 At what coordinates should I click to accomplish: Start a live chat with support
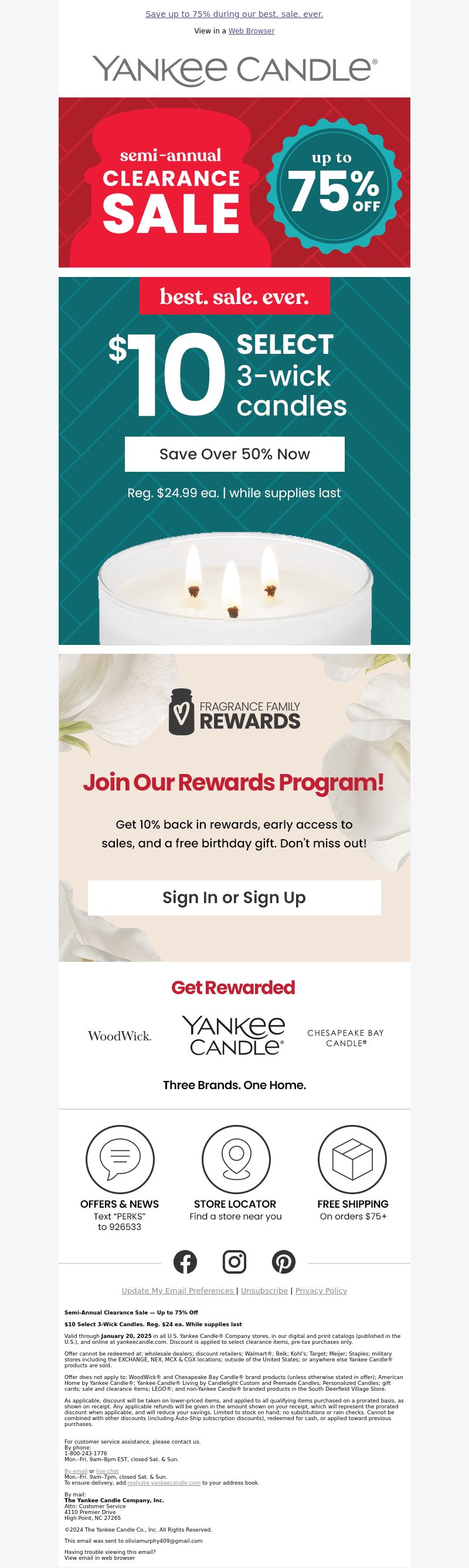[107, 1471]
